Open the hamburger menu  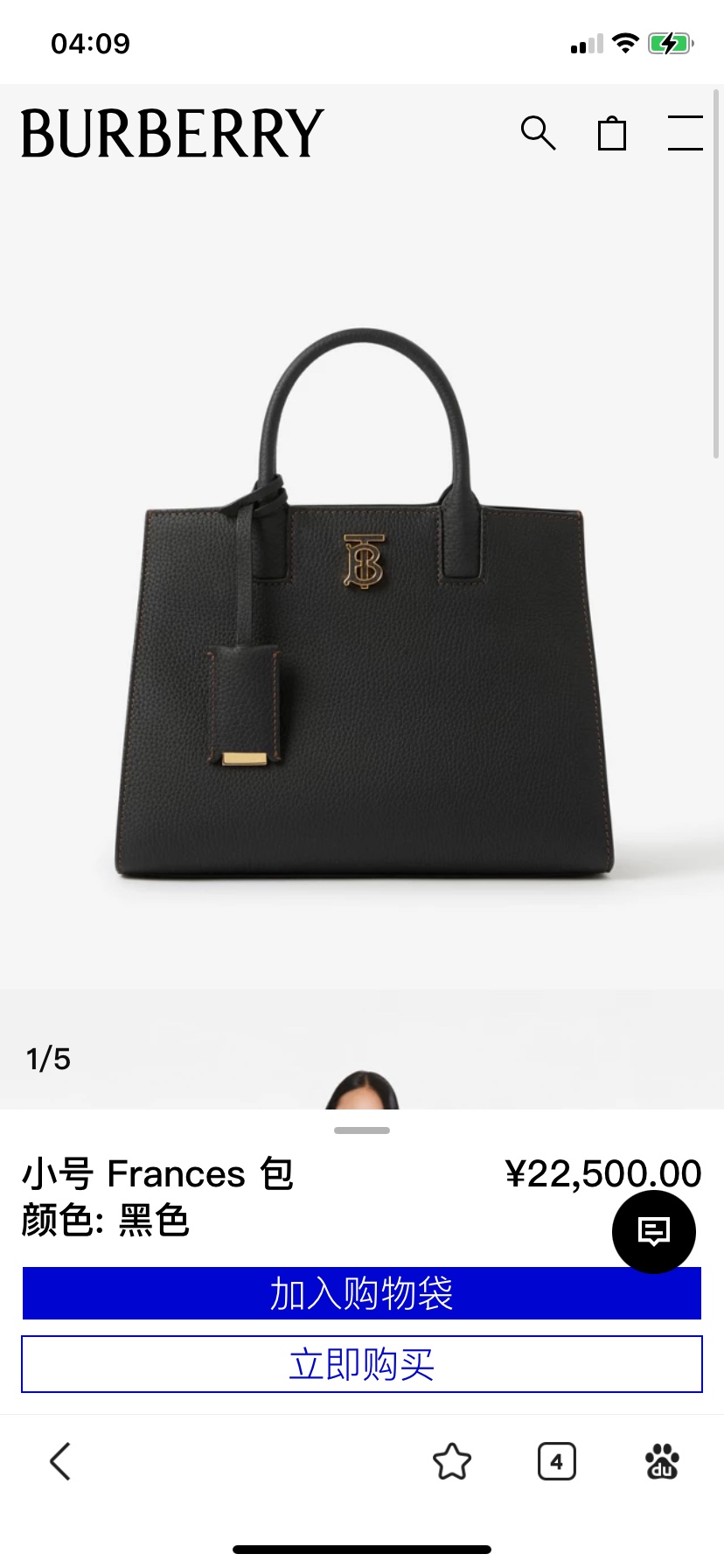click(x=685, y=133)
